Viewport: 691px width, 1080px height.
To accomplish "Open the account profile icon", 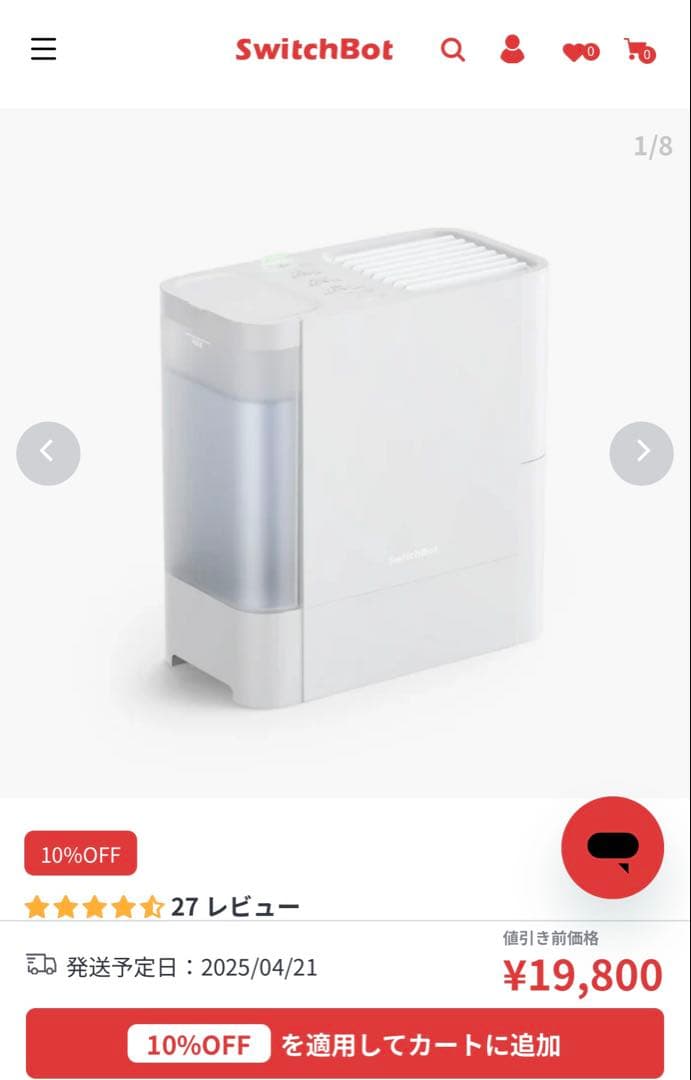I will coord(512,49).
